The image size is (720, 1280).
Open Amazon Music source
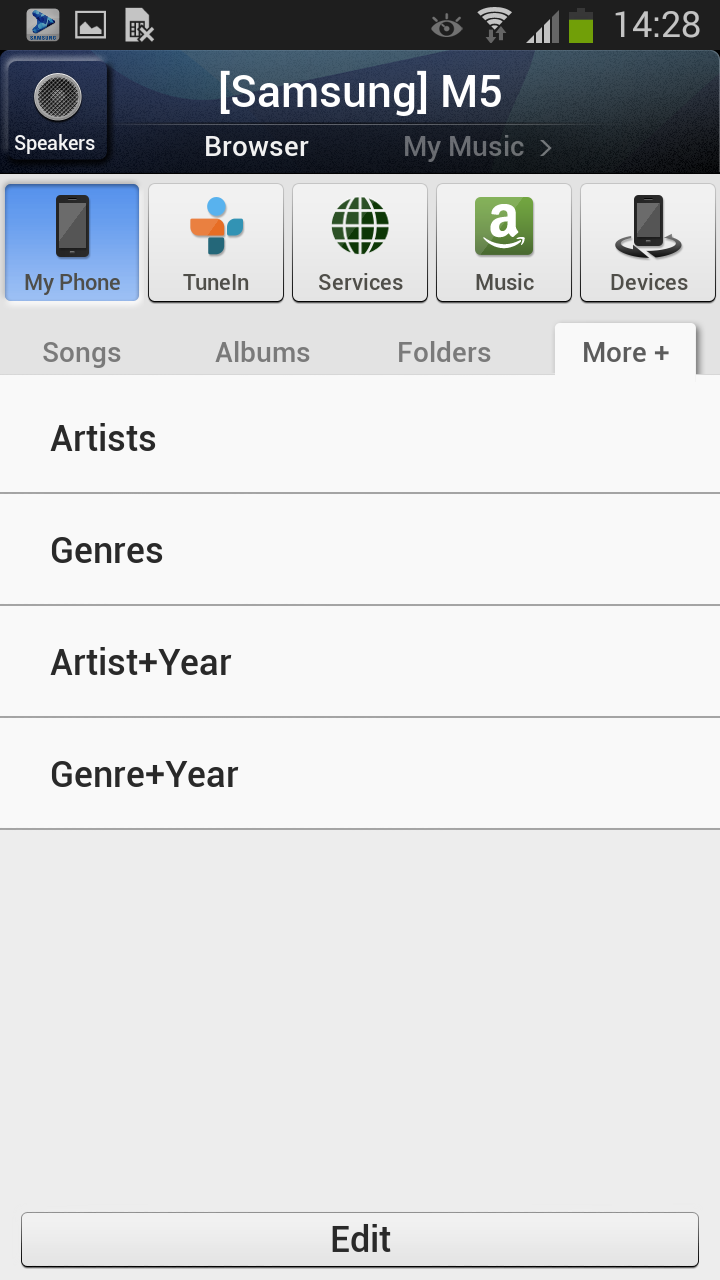click(504, 242)
